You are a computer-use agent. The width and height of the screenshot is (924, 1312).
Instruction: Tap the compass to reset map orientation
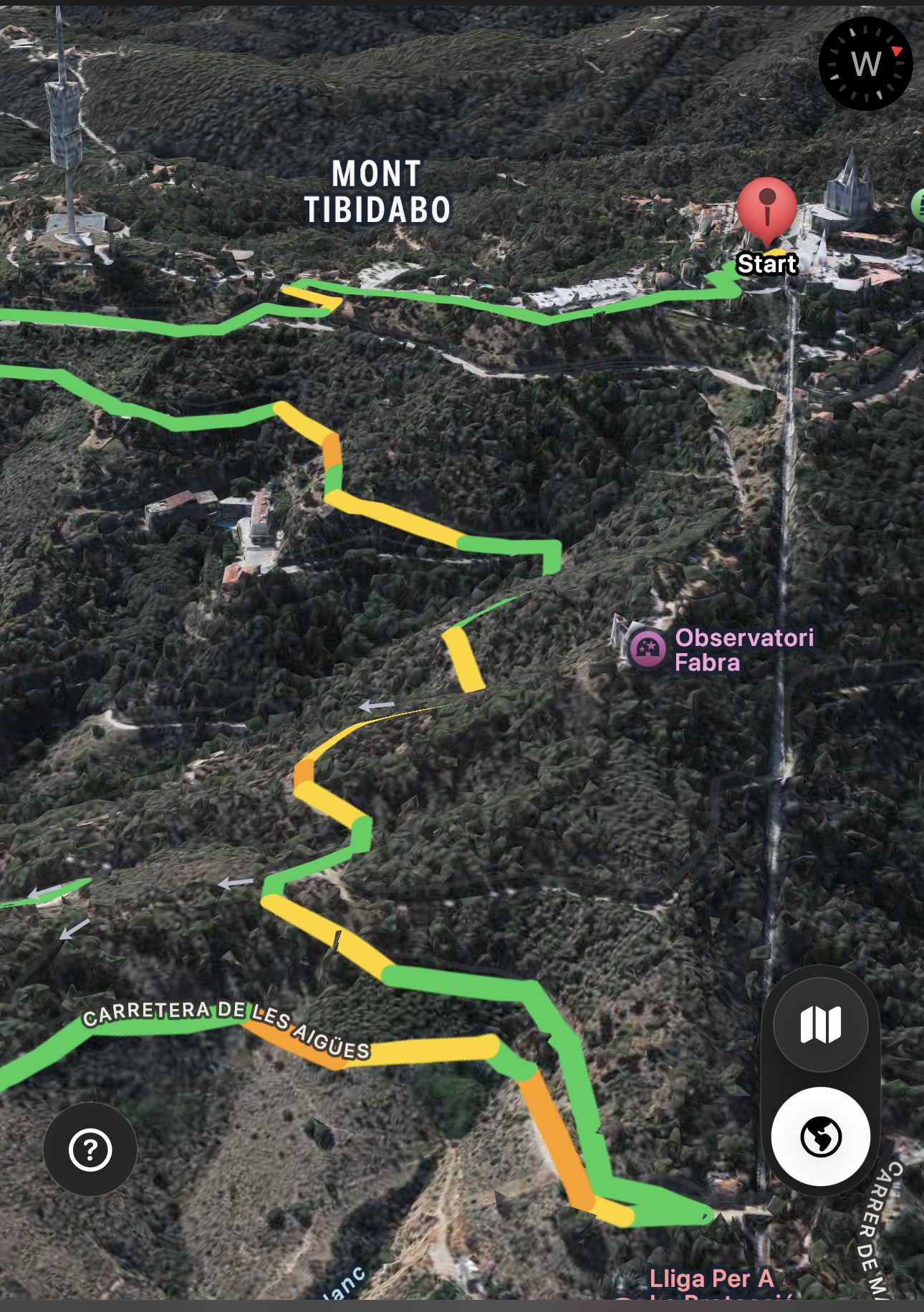tap(865, 64)
